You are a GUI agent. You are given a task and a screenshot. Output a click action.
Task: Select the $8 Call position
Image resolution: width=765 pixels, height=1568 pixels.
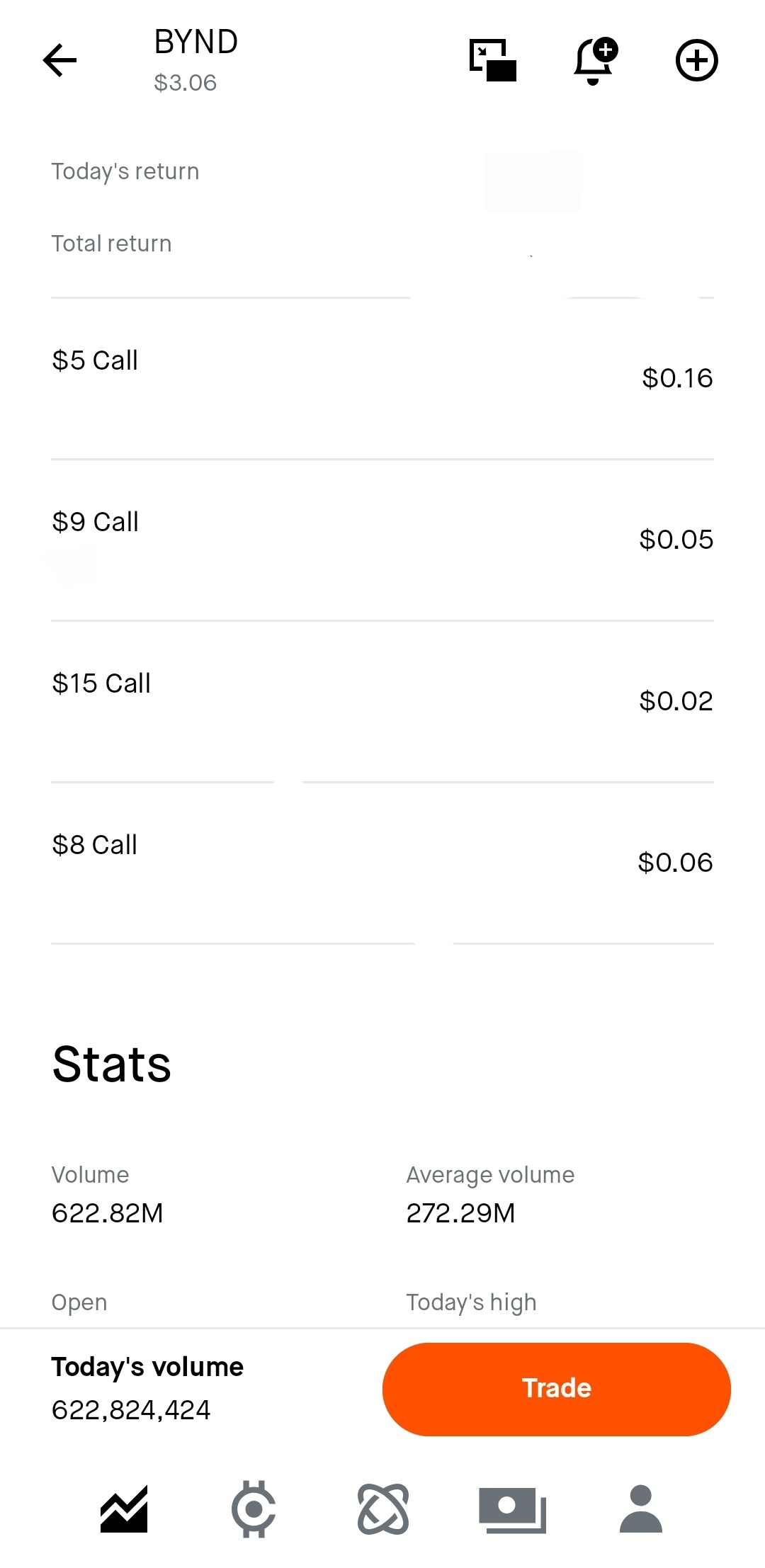(x=382, y=863)
